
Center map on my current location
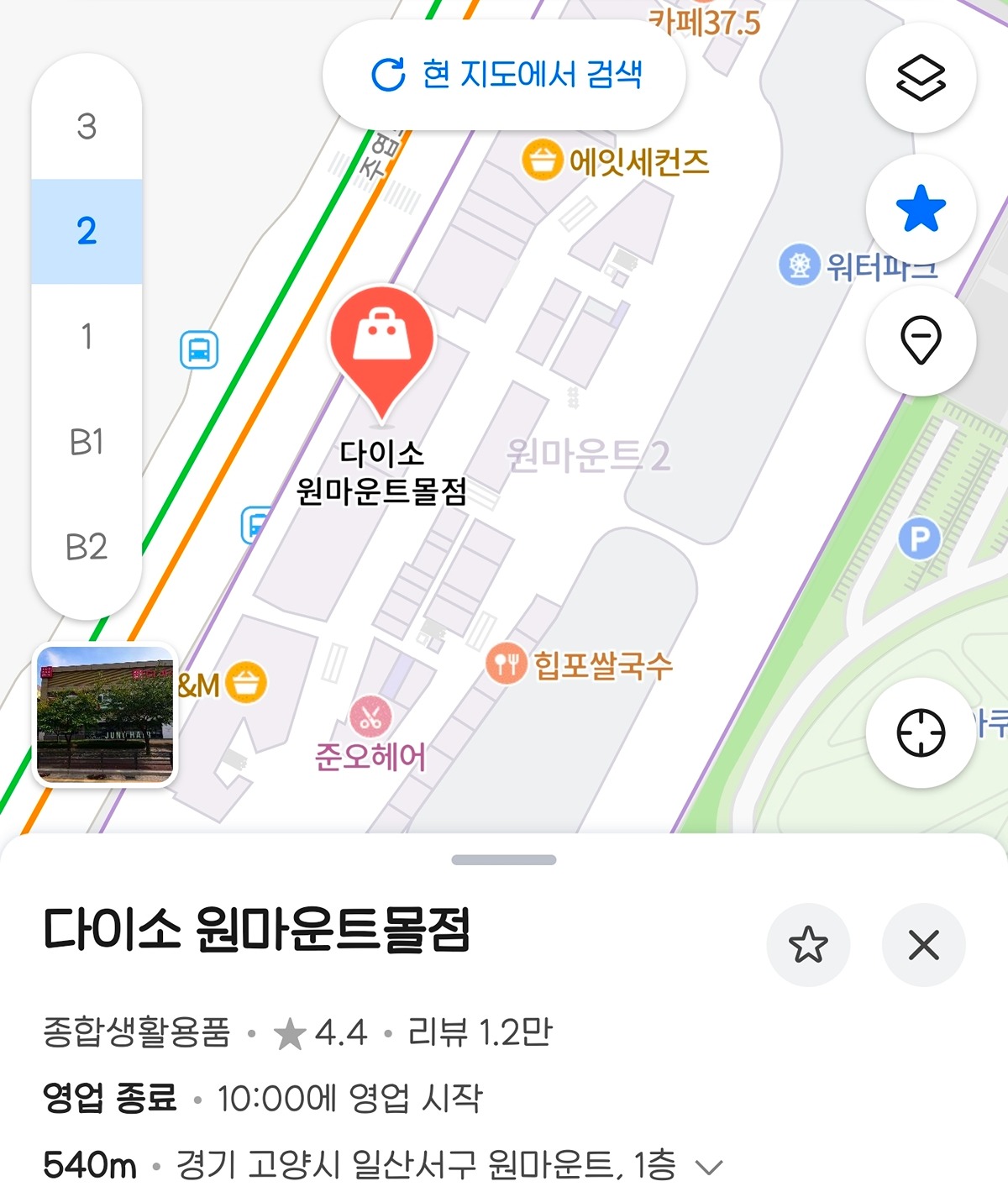pos(921,732)
